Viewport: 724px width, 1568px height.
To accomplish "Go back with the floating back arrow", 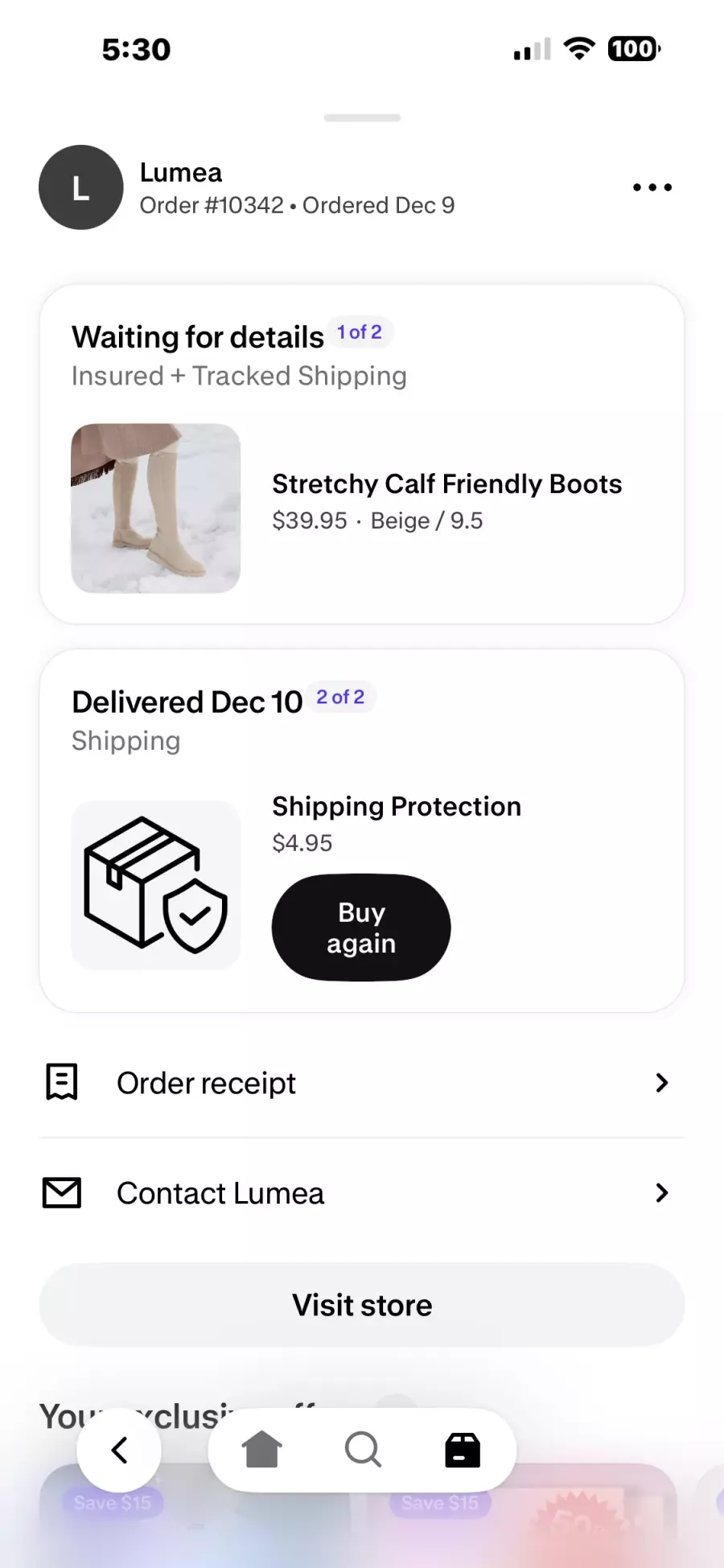I will (119, 1451).
